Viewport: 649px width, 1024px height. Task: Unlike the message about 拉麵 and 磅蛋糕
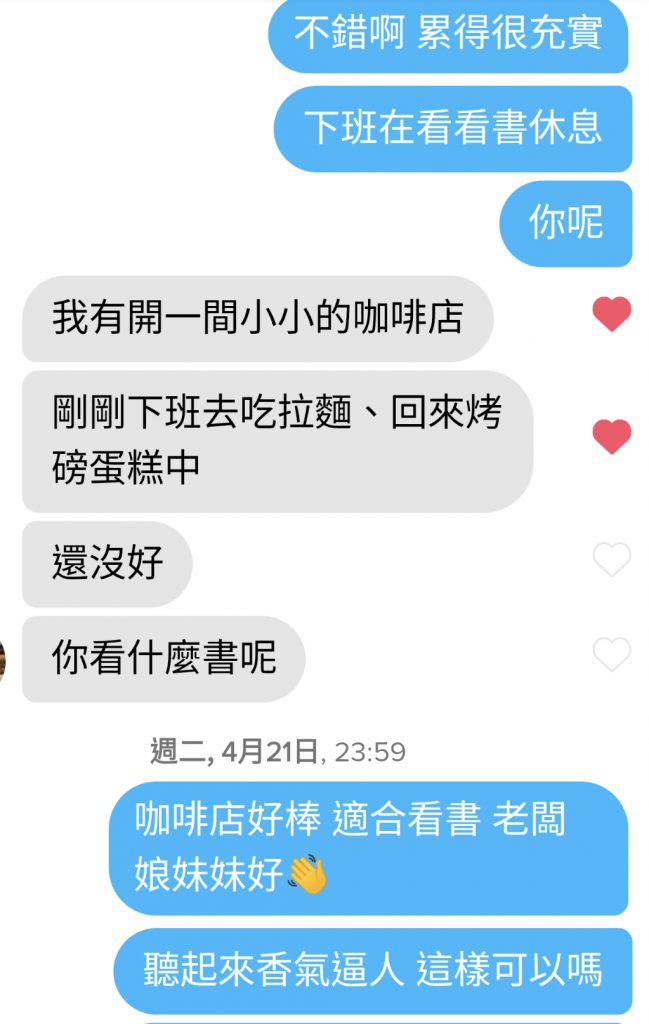click(x=611, y=437)
